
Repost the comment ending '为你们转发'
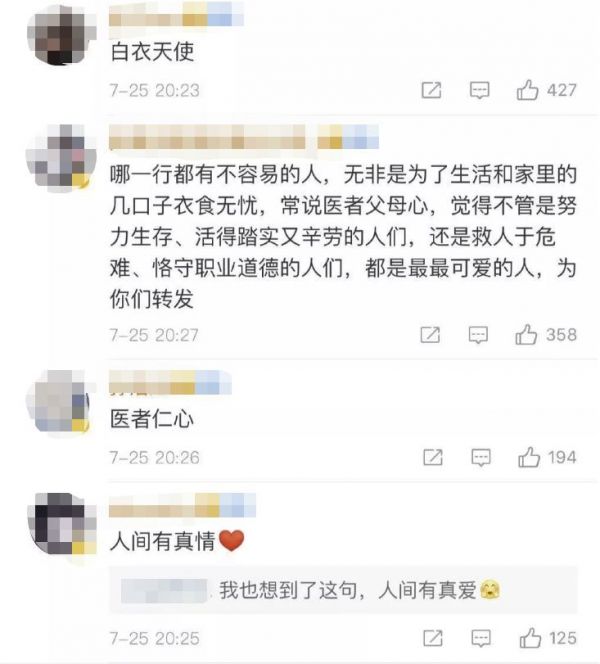tap(432, 334)
